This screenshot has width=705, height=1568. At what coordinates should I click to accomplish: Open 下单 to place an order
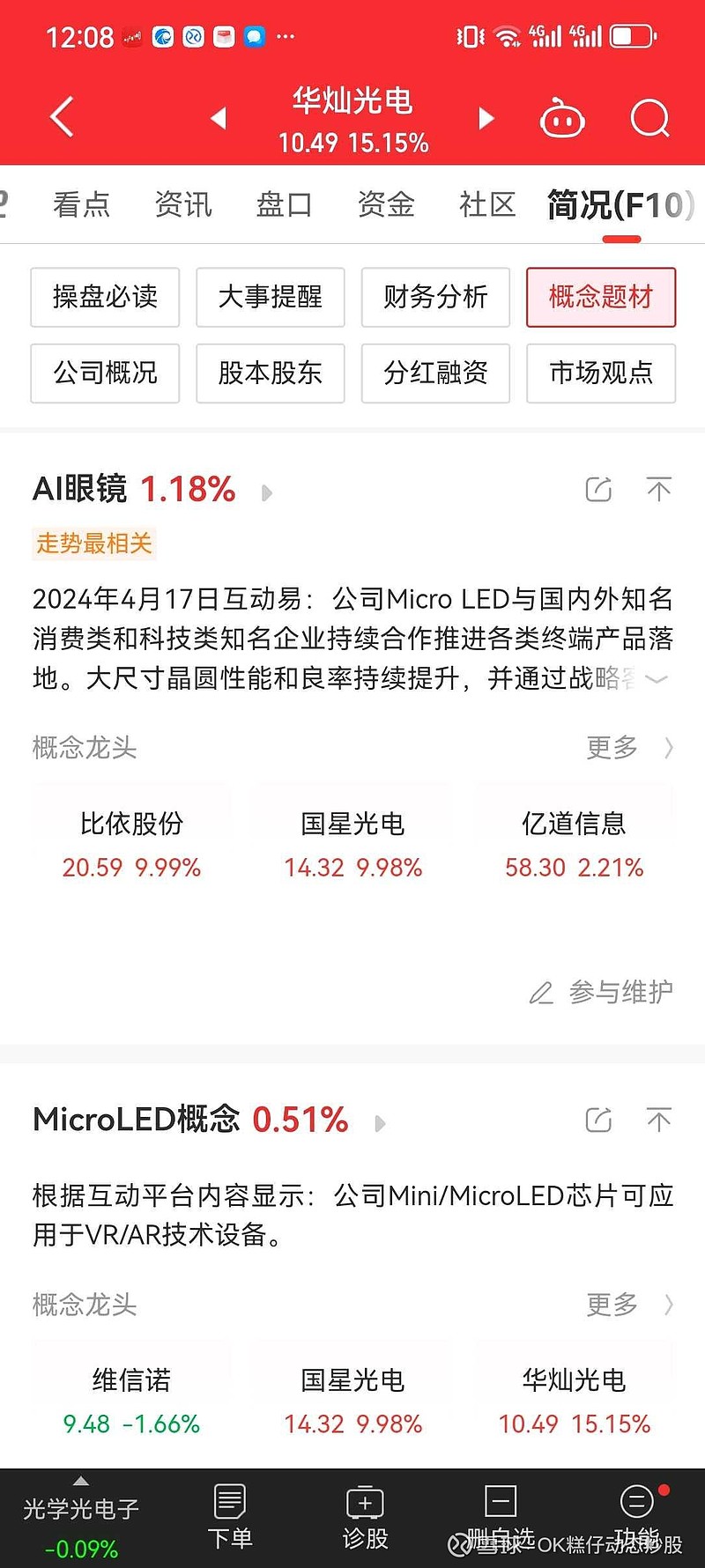[230, 1517]
